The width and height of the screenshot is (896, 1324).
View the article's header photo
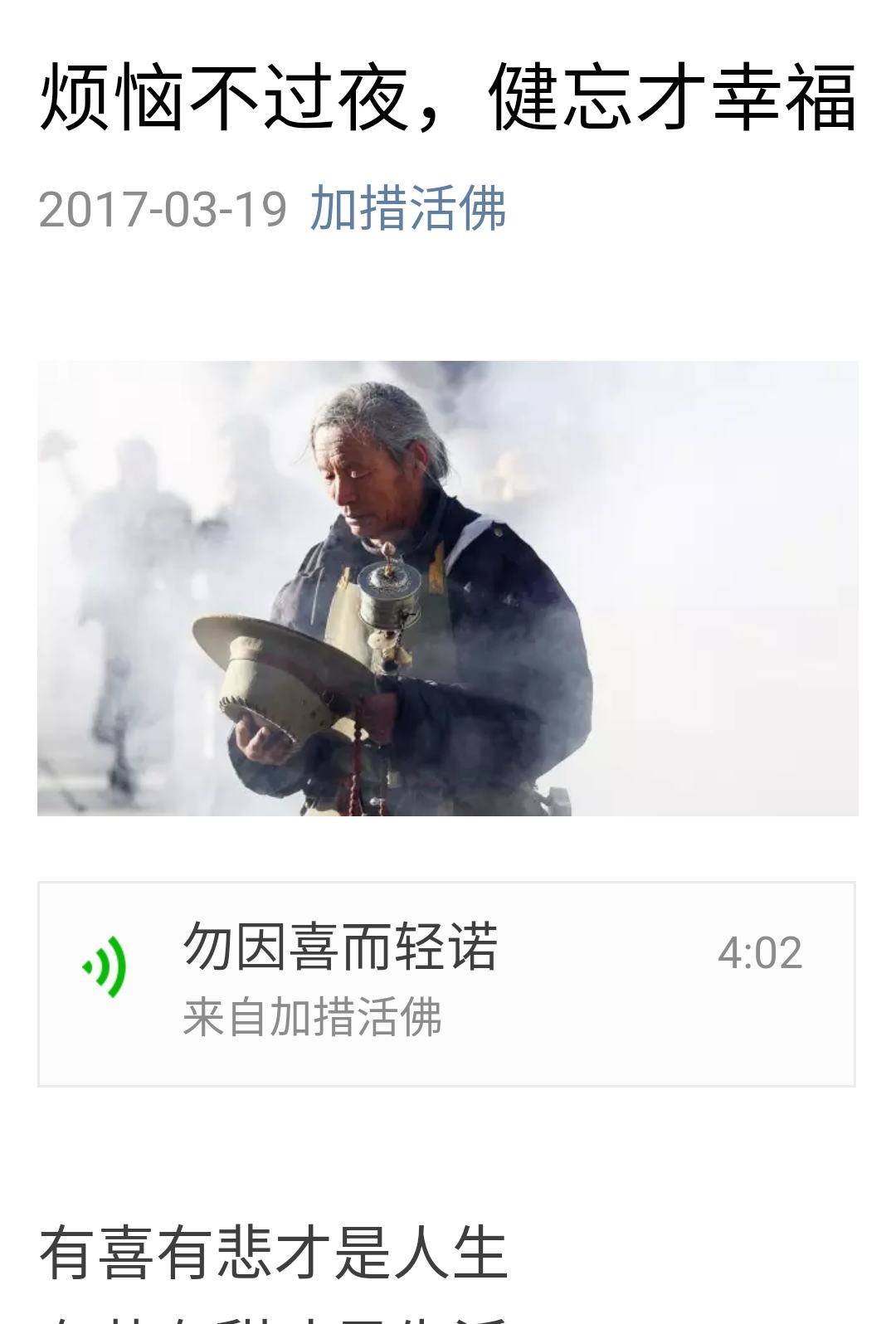[x=447, y=588]
